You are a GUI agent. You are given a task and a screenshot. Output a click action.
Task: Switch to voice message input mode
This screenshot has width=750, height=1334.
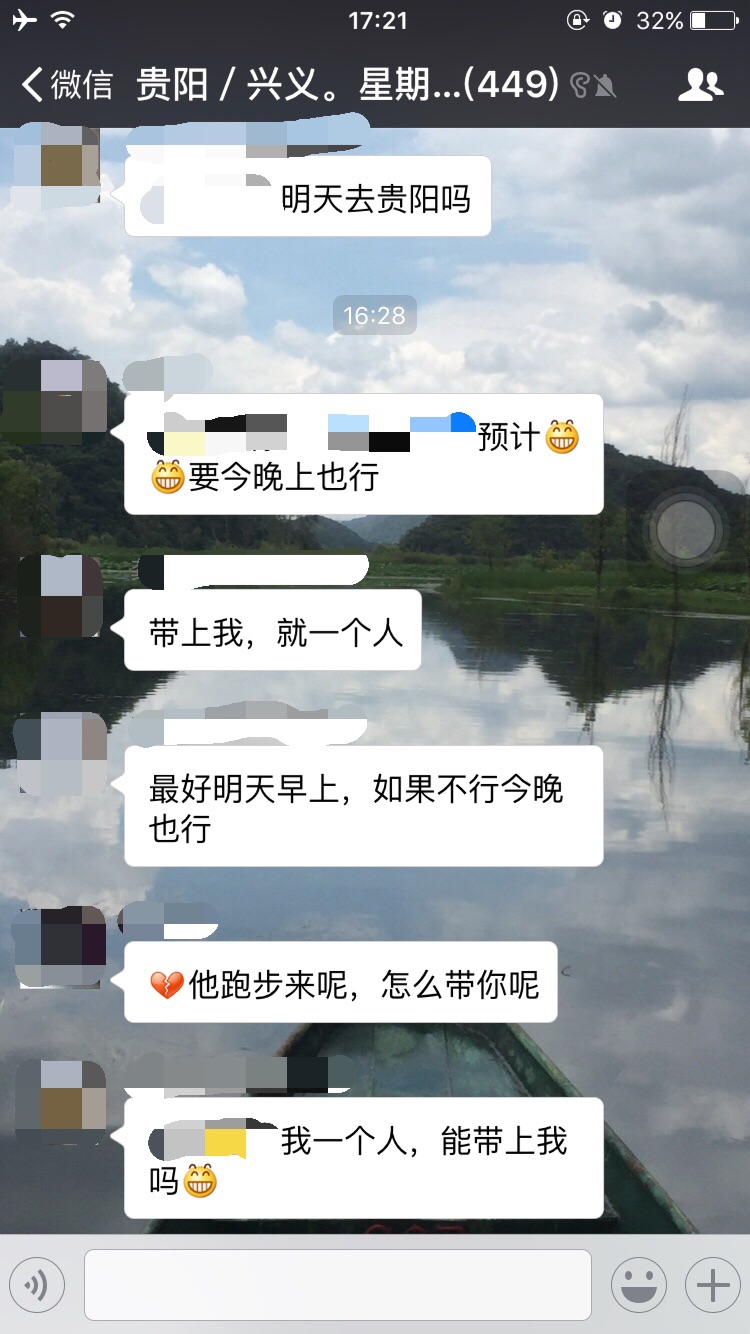[x=39, y=1286]
